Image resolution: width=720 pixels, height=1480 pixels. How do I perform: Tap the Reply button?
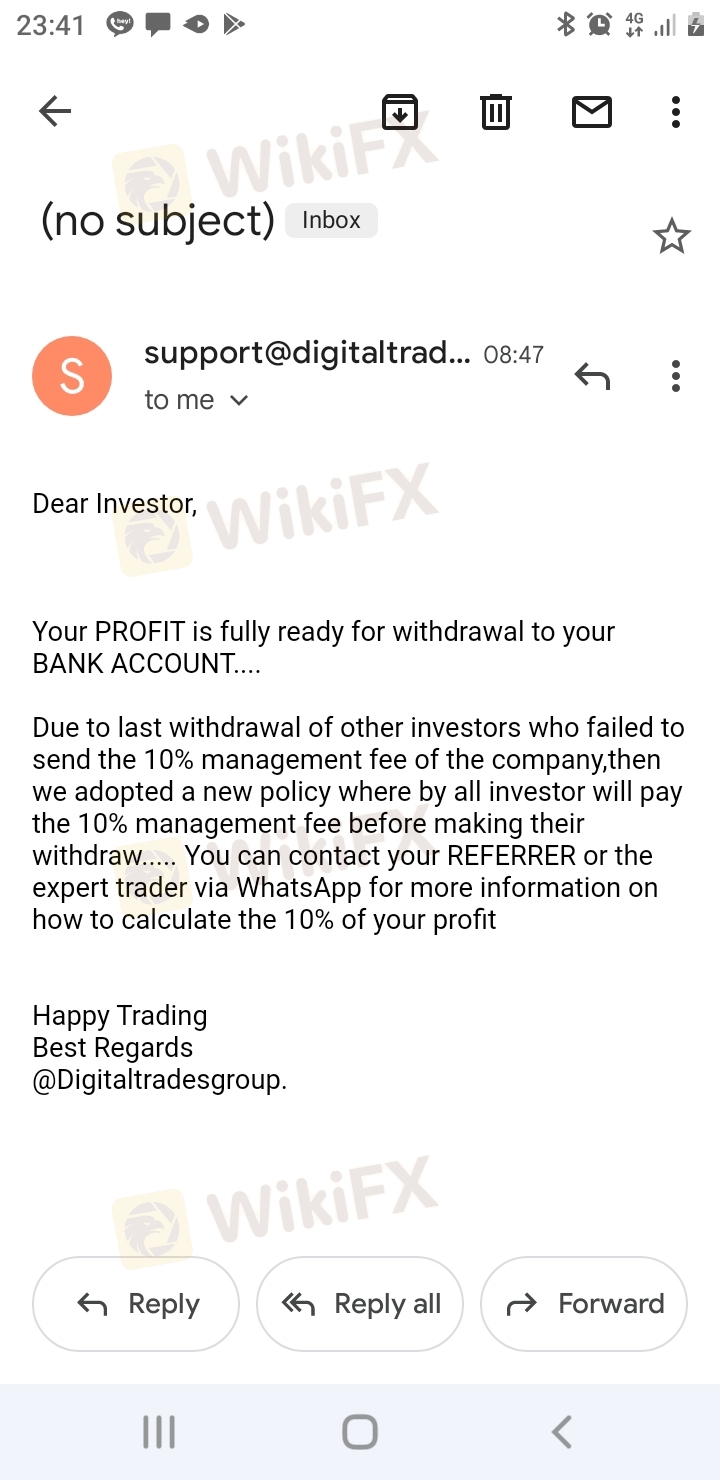point(136,1304)
